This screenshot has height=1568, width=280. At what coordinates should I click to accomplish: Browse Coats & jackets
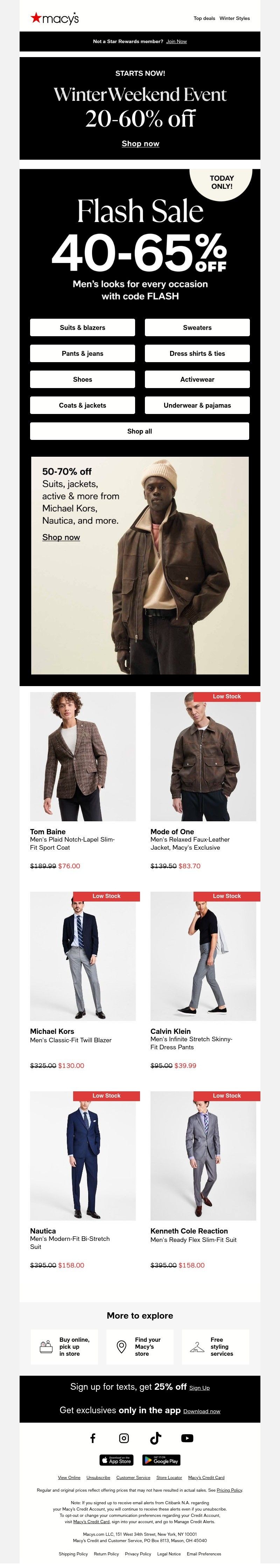(82, 405)
